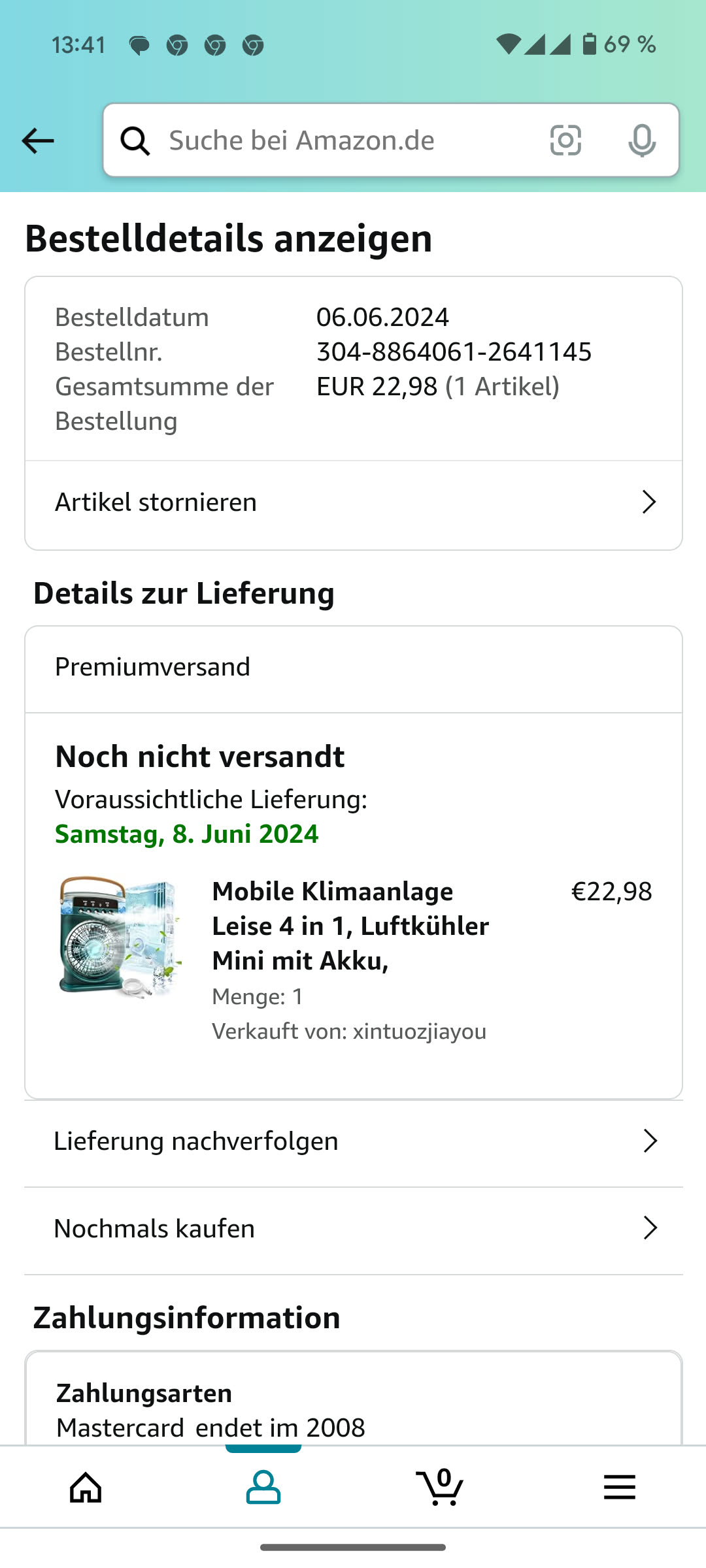Viewport: 706px width, 1568px height.
Task: Start voice search with the microphone
Action: pos(642,140)
